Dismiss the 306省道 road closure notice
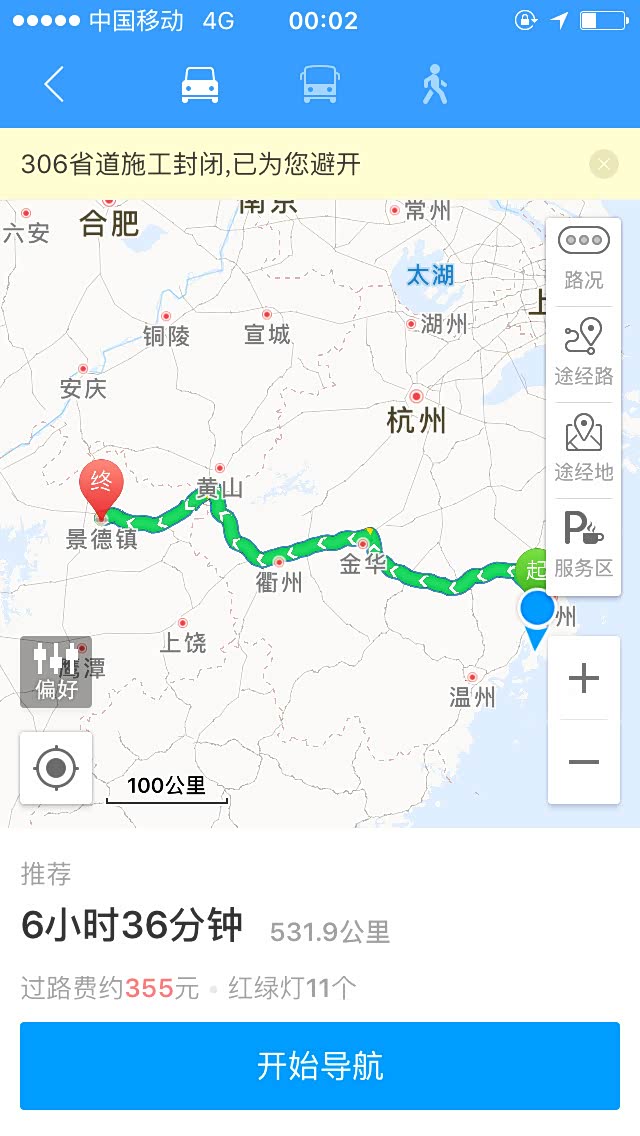The width and height of the screenshot is (640, 1136). 604,164
